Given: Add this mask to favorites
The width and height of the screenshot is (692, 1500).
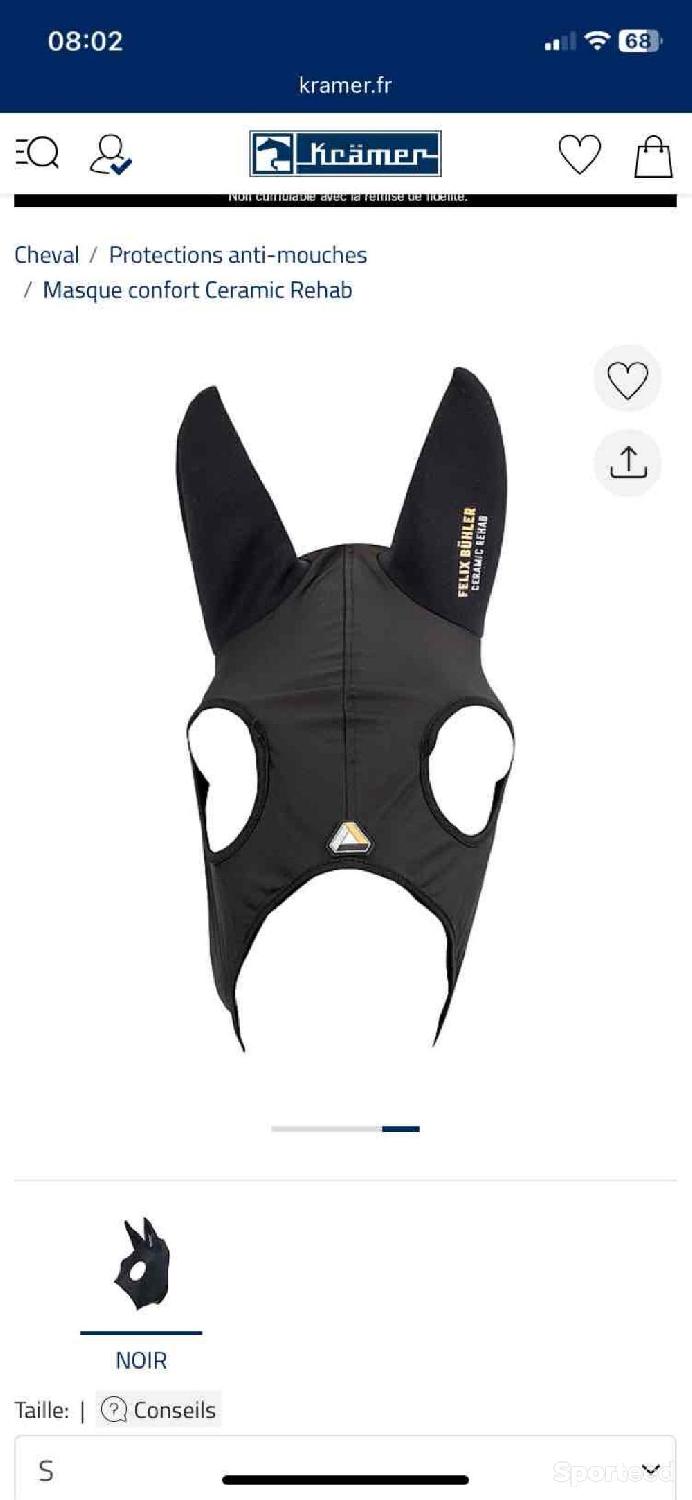Looking at the screenshot, I should pyautogui.click(x=628, y=379).
